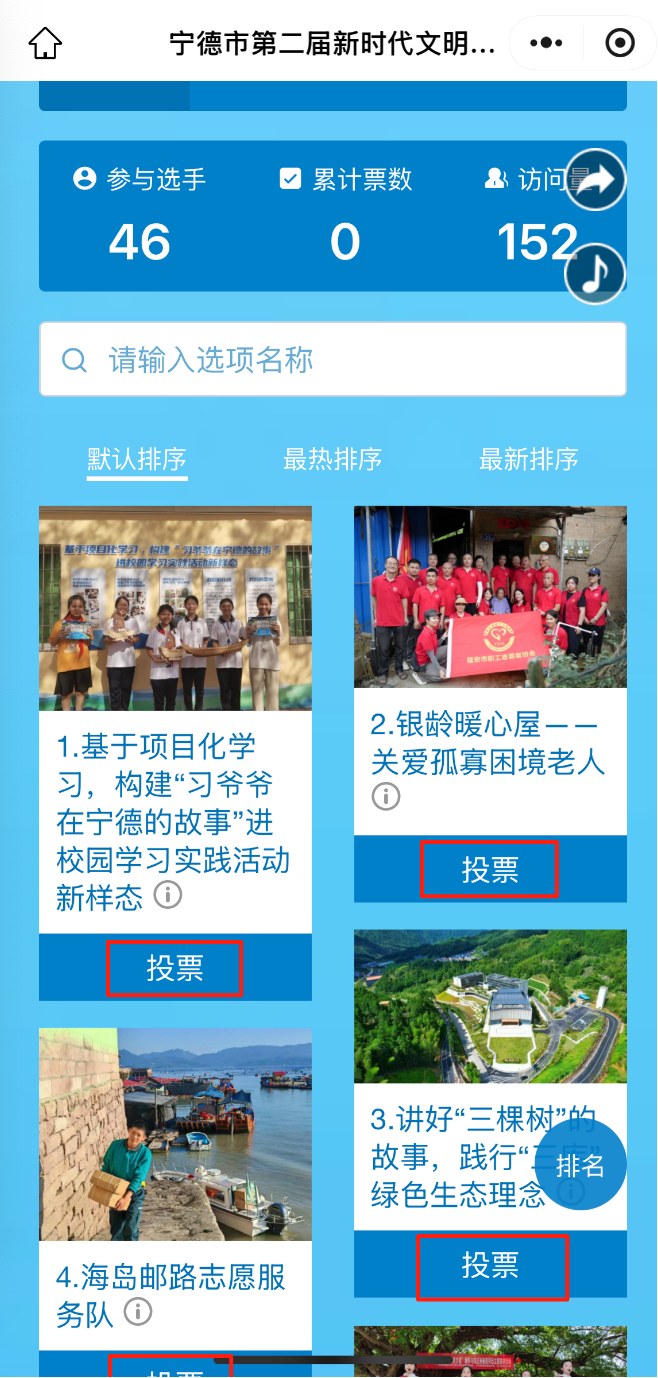Show info for entry 1 via the i icon
This screenshot has height=1378, width=658.
pyautogui.click(x=168, y=895)
